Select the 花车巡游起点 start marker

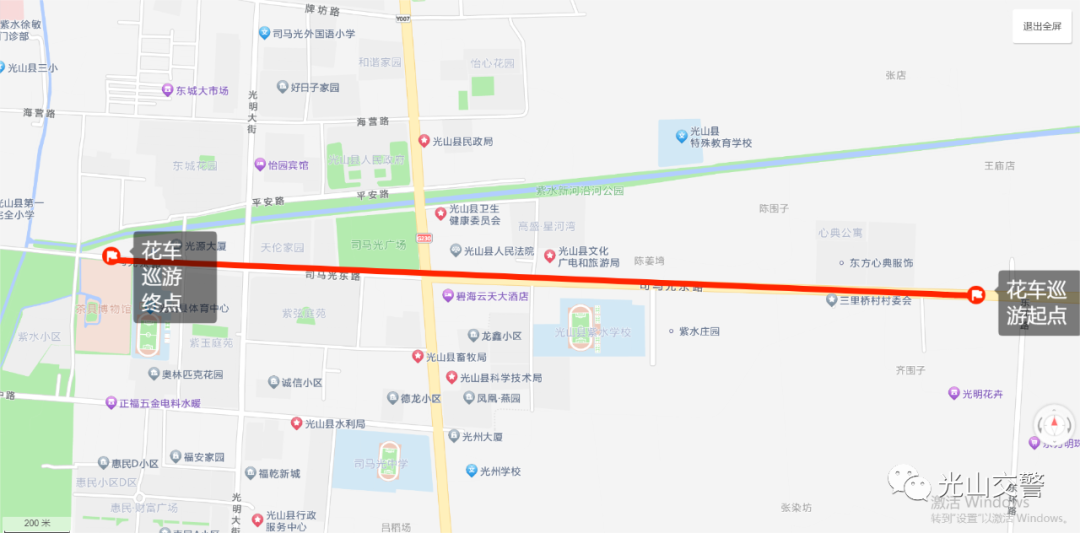pos(977,294)
